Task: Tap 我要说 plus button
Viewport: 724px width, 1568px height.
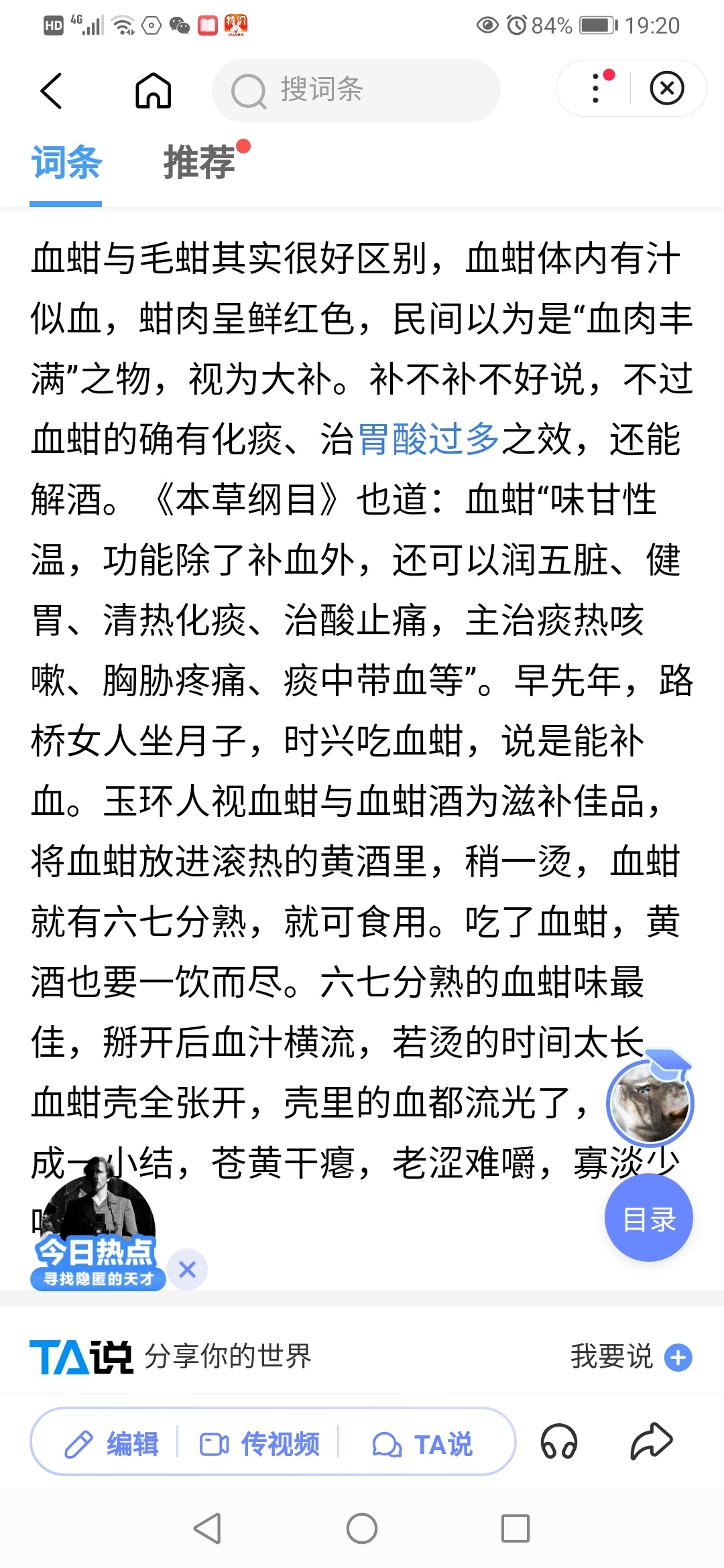Action: coord(678,1358)
